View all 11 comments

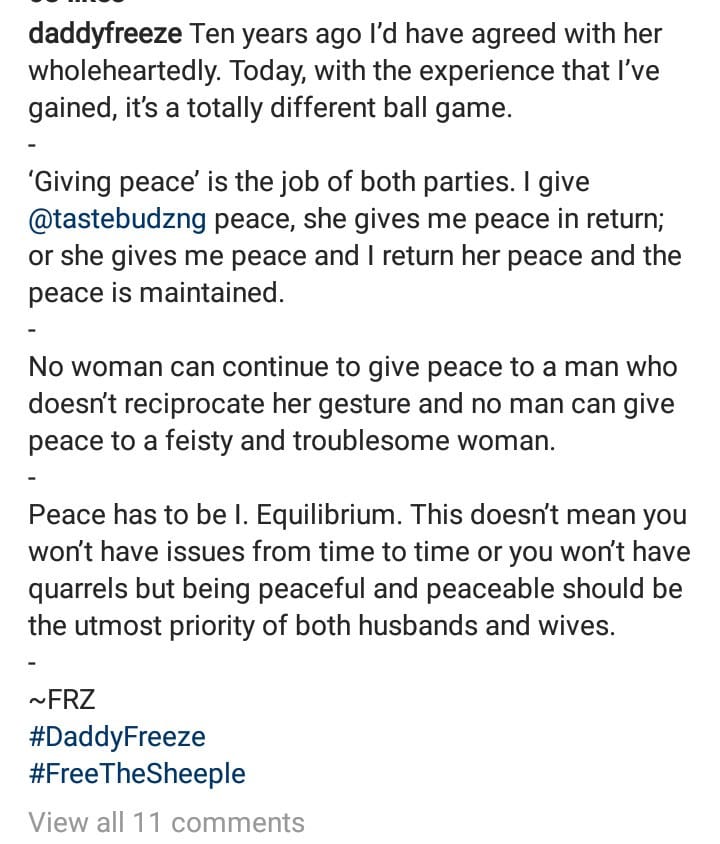166,822
